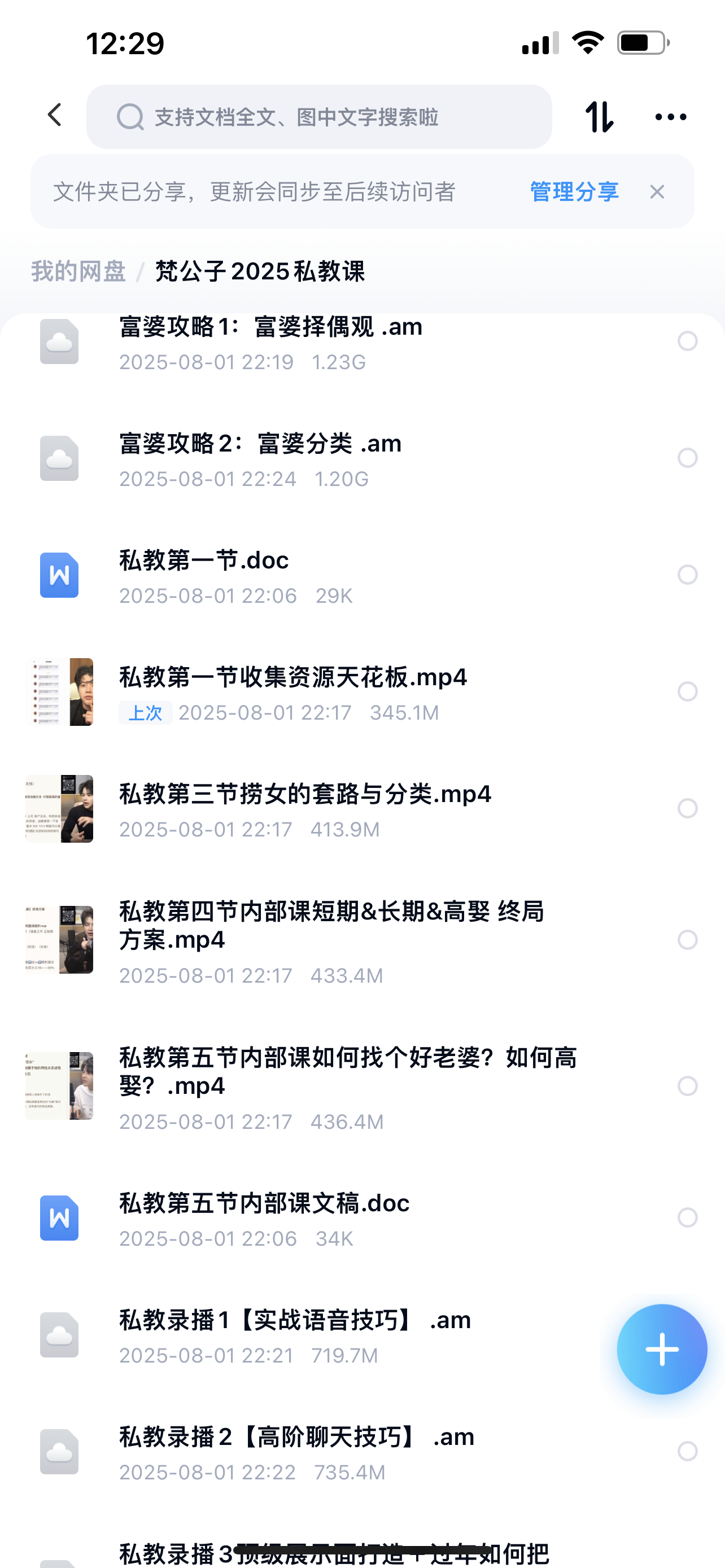Open the sort order icon
725x1568 pixels.
coord(599,116)
